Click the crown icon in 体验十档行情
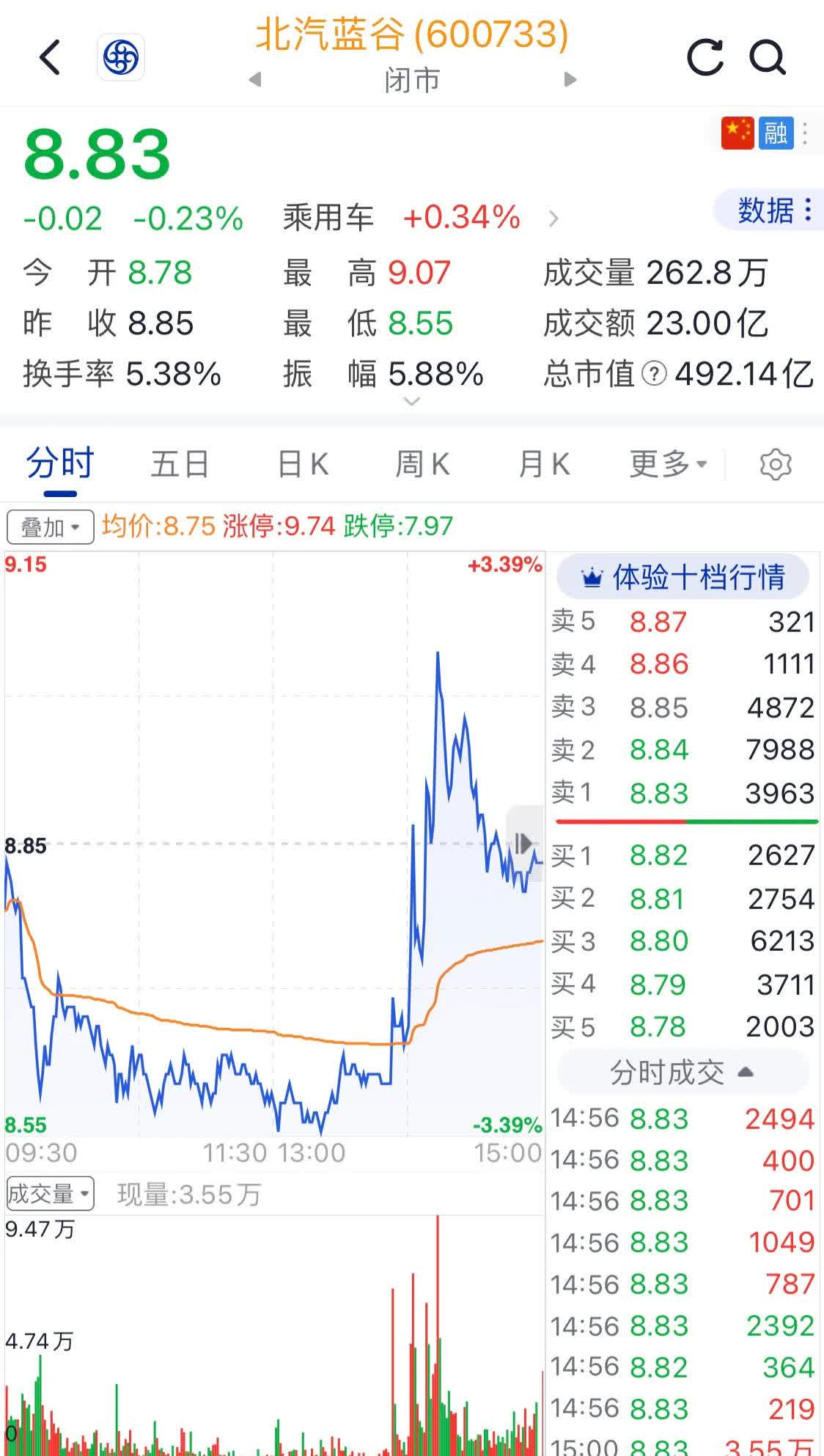The image size is (824, 1456). (592, 578)
